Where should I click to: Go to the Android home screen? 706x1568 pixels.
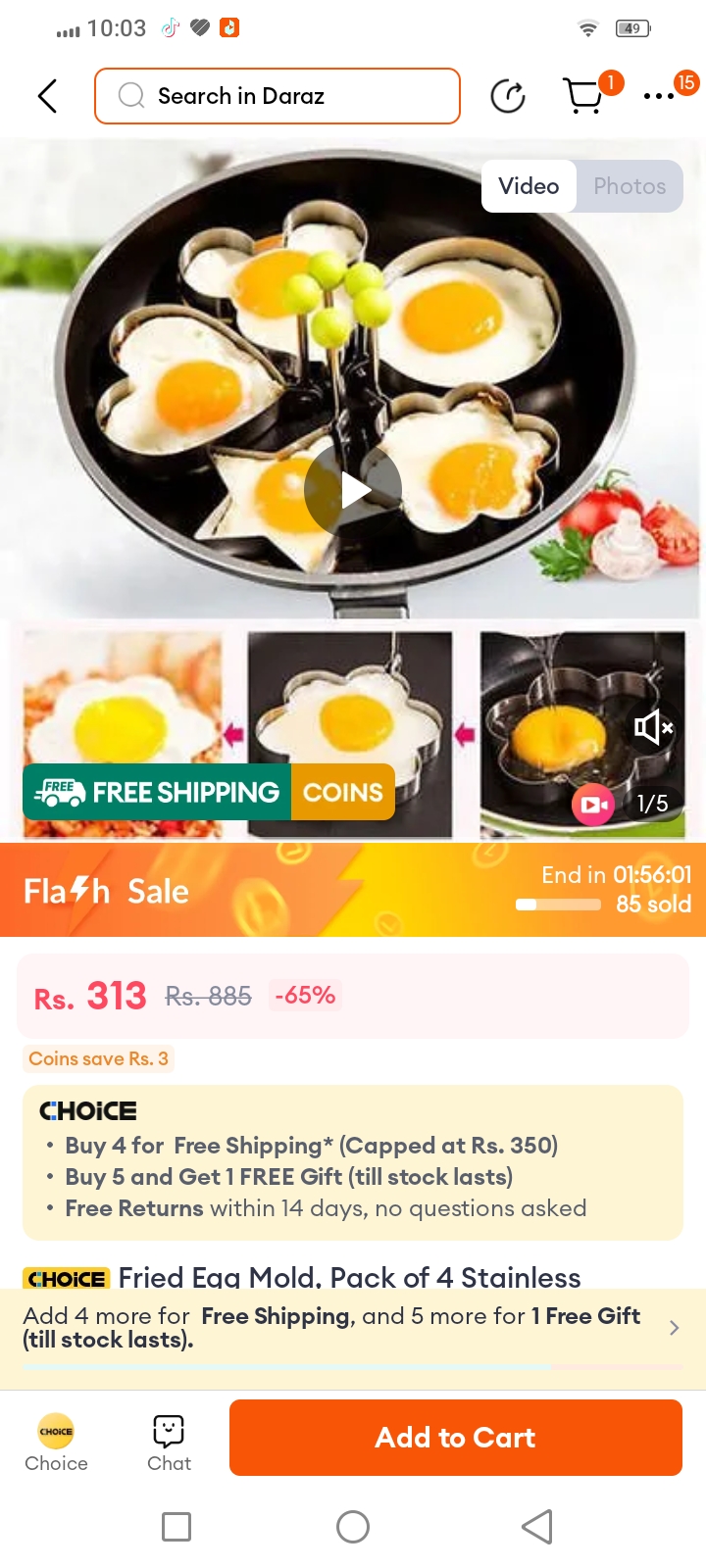[353, 1526]
